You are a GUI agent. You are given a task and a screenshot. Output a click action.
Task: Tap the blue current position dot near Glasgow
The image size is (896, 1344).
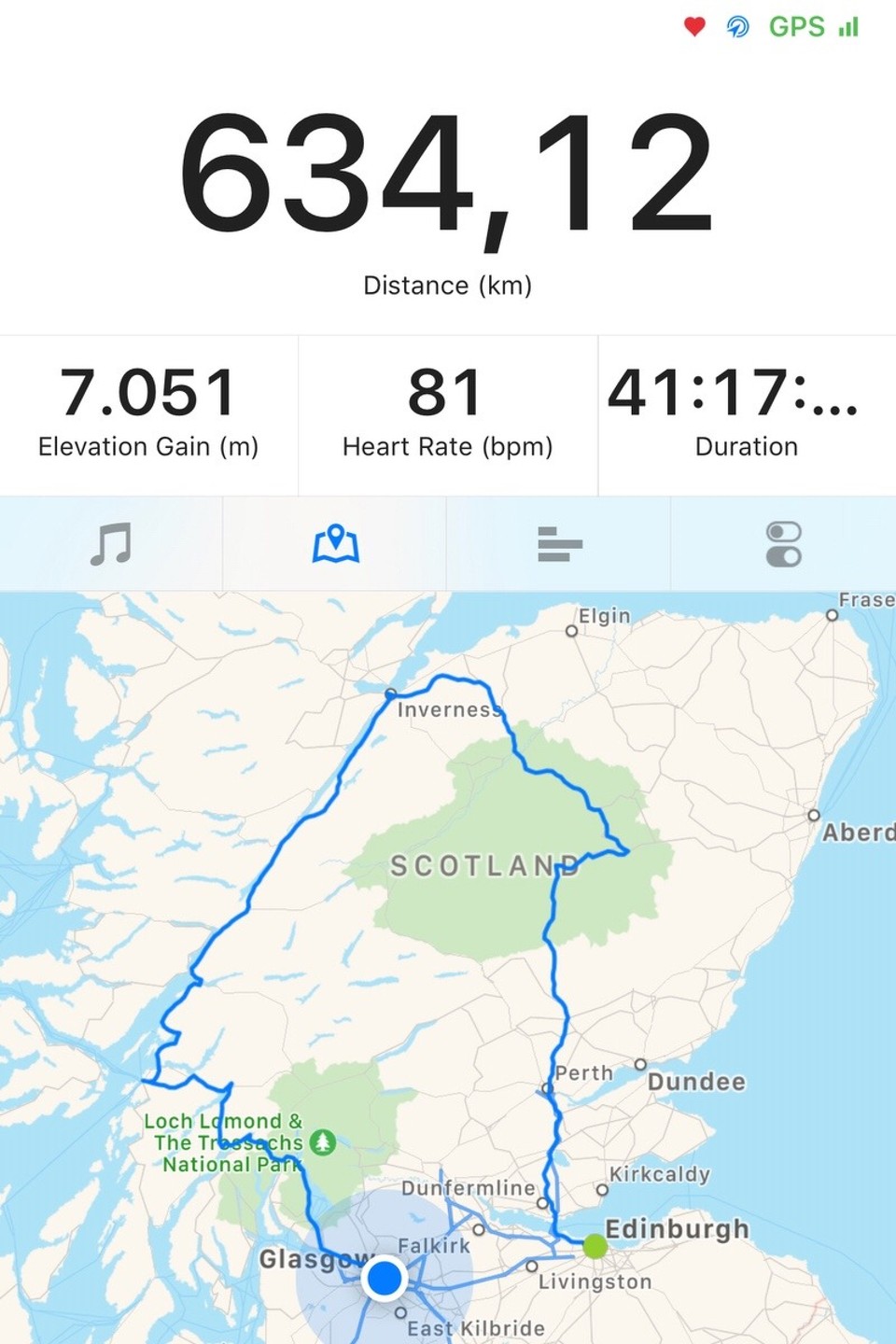point(384,1278)
